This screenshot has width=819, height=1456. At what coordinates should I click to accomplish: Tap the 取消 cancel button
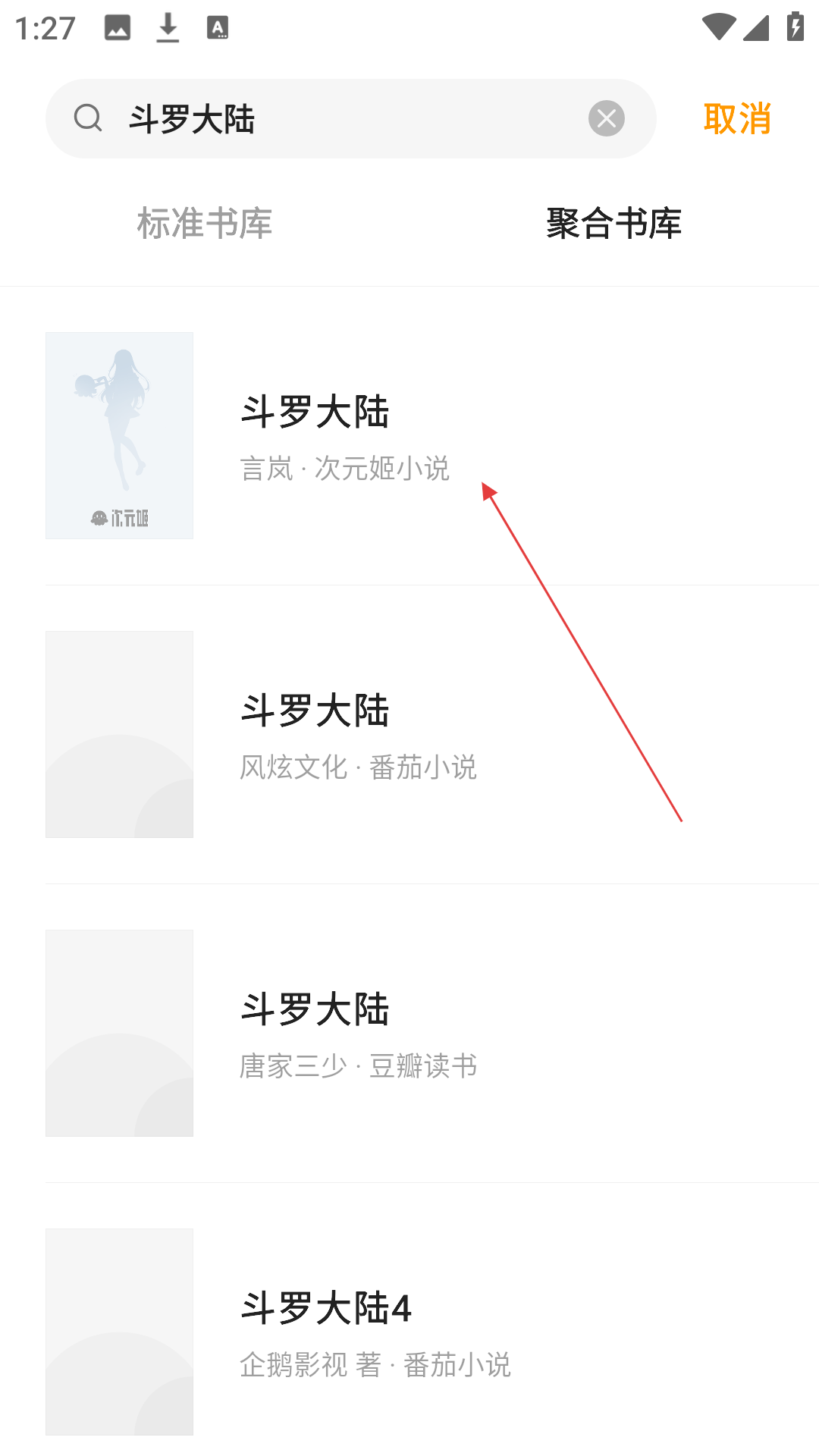coord(737,119)
